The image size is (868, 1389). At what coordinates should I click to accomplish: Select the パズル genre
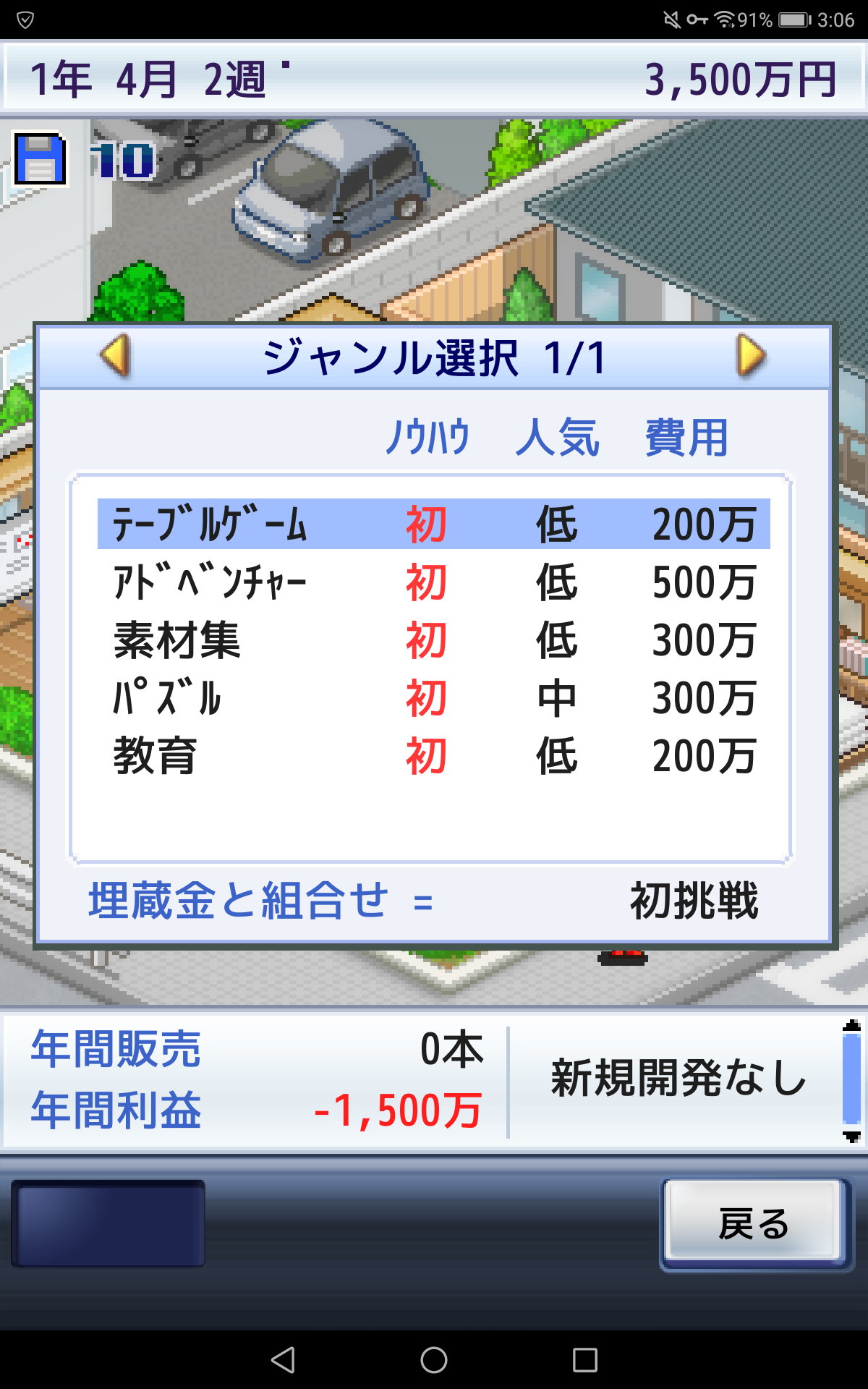433,697
